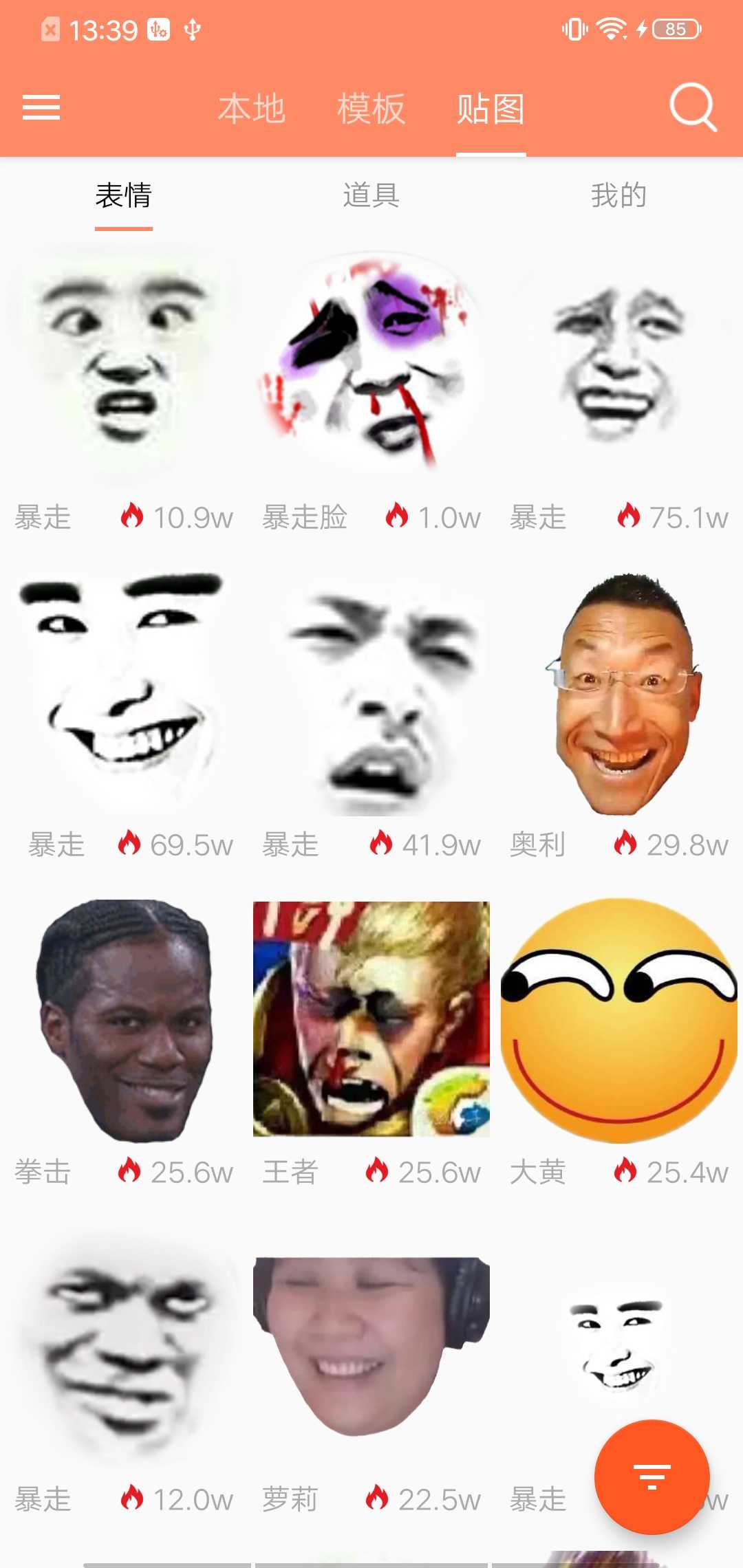This screenshot has height=1568, width=743.
Task: Select the 奥利 sticker
Action: click(619, 691)
